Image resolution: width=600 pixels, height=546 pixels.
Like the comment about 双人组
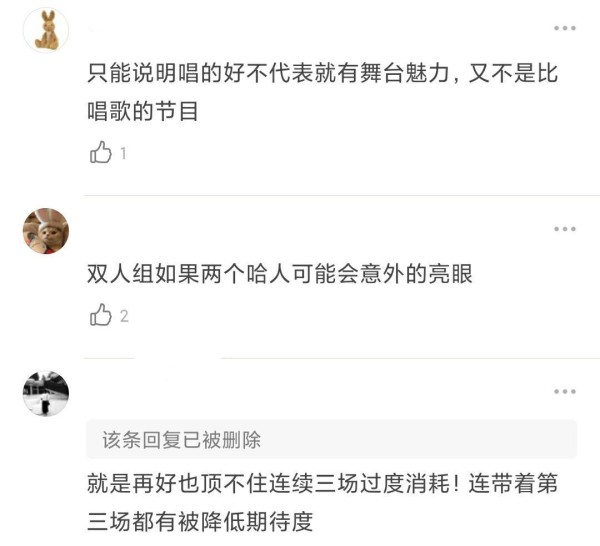[101, 315]
